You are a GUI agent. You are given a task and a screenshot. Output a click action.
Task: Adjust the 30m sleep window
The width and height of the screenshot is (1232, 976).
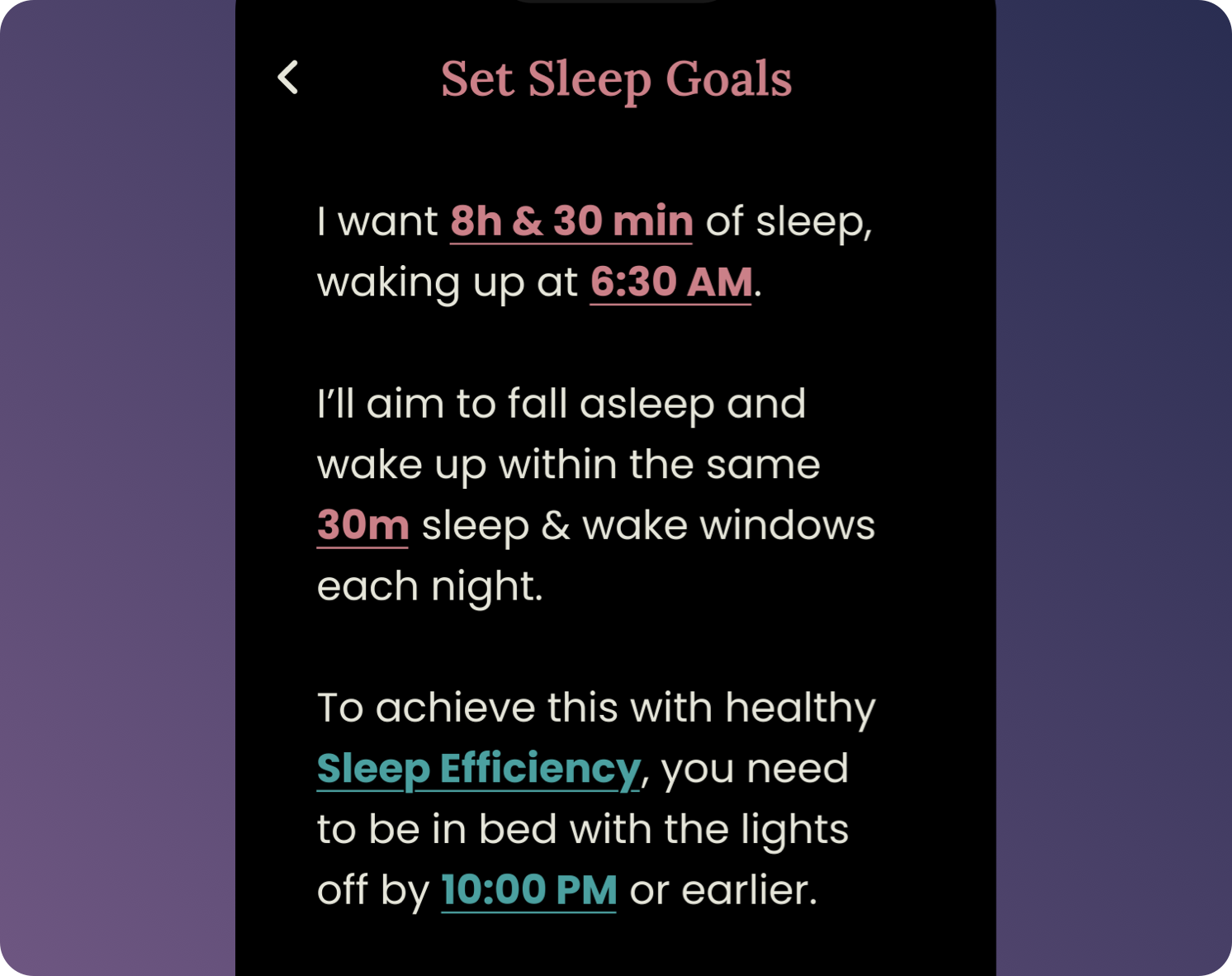click(x=362, y=525)
